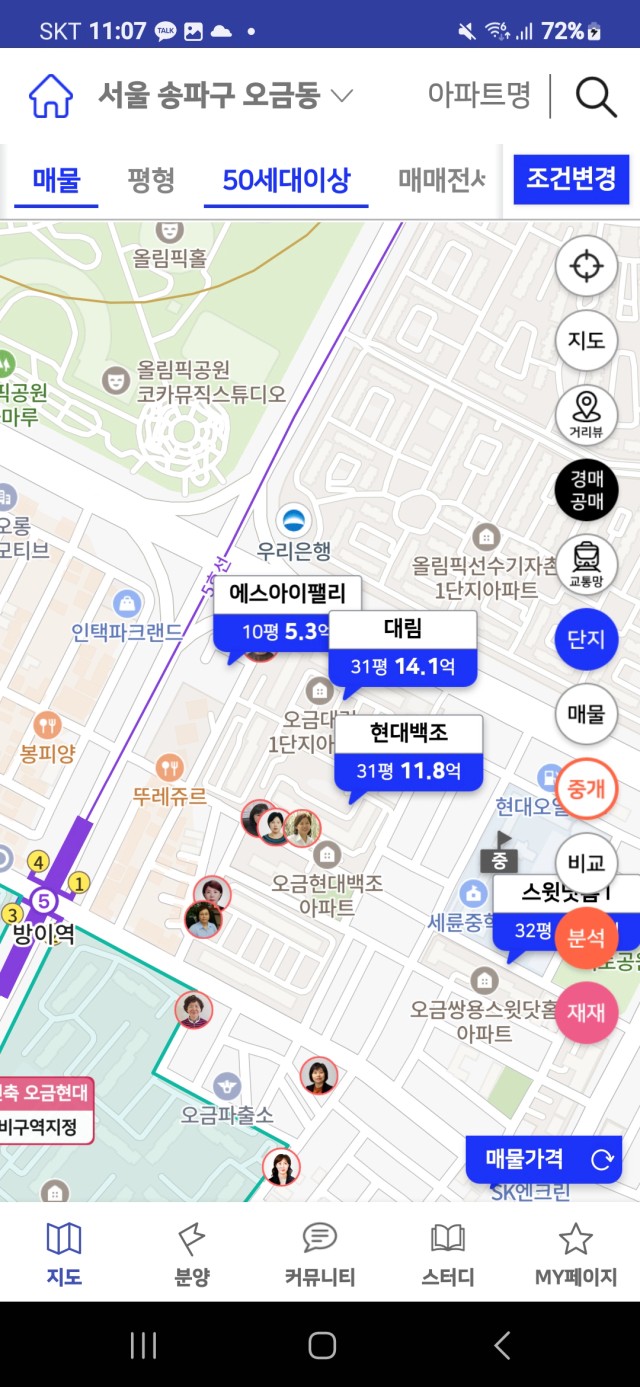Select the 현대백조 31평 11.8억 marker

click(409, 752)
